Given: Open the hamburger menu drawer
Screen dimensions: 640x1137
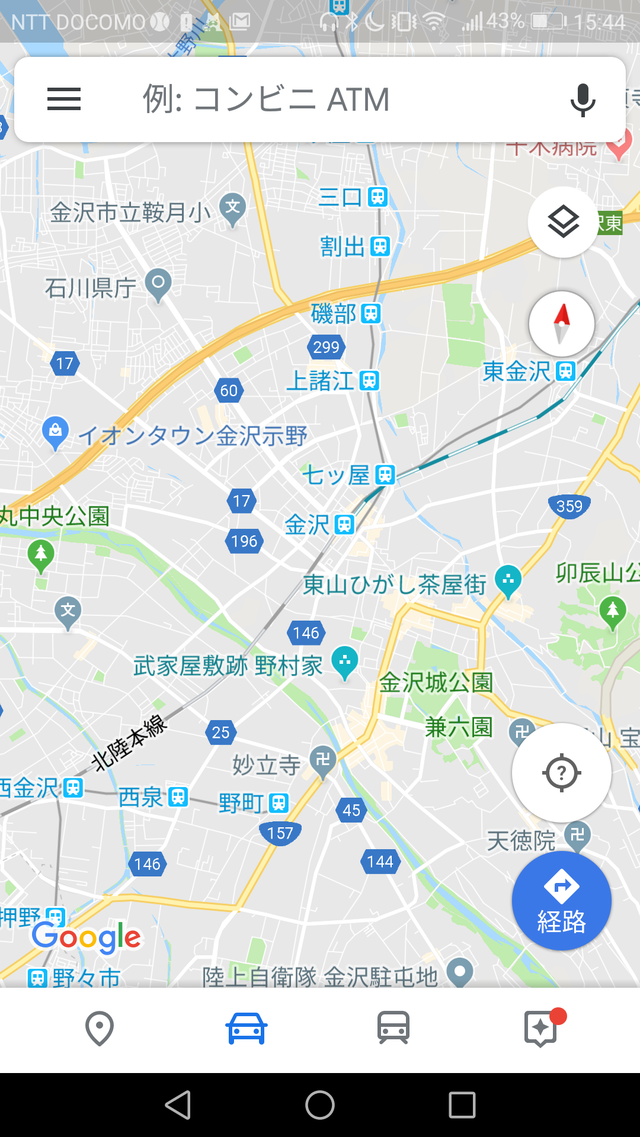Looking at the screenshot, I should (x=64, y=99).
